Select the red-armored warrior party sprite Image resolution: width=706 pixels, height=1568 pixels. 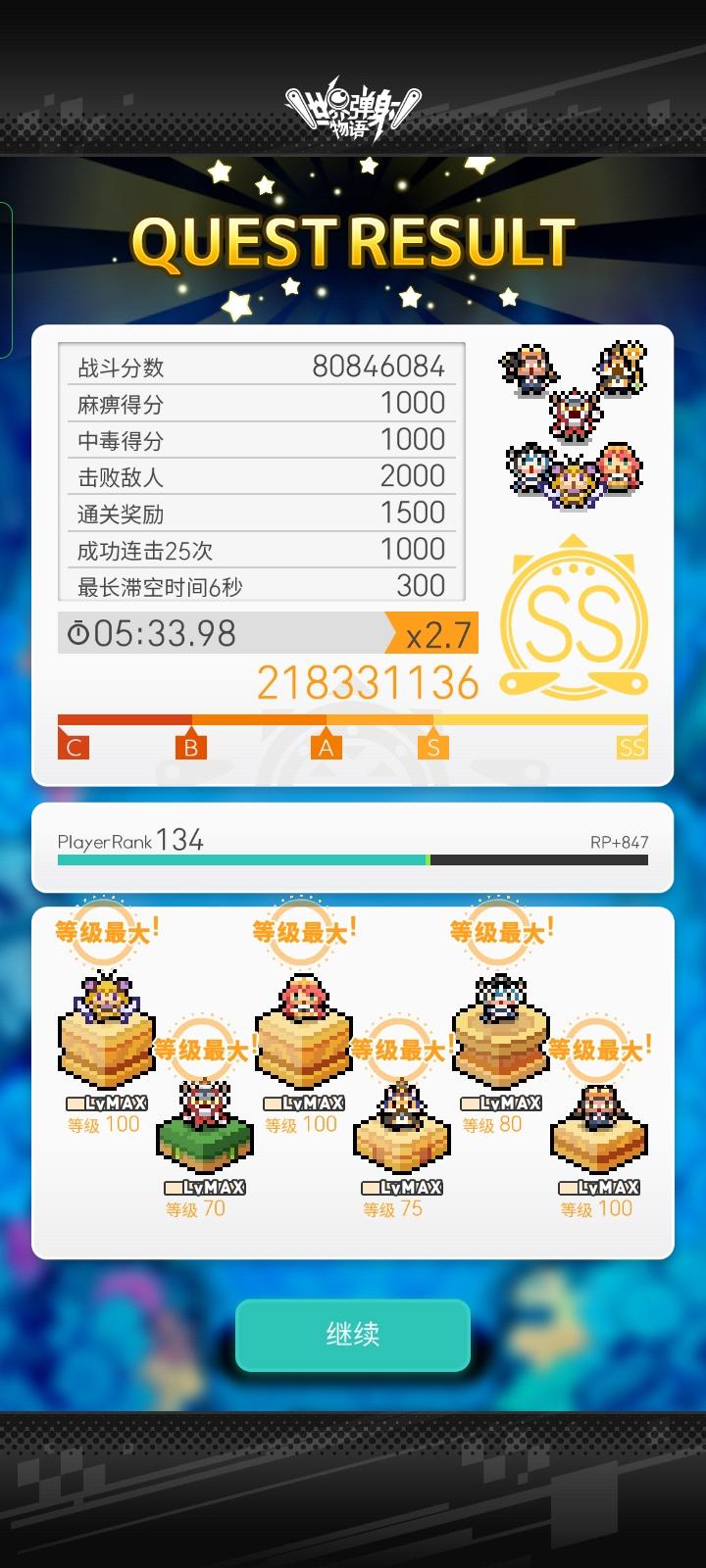pos(574,412)
